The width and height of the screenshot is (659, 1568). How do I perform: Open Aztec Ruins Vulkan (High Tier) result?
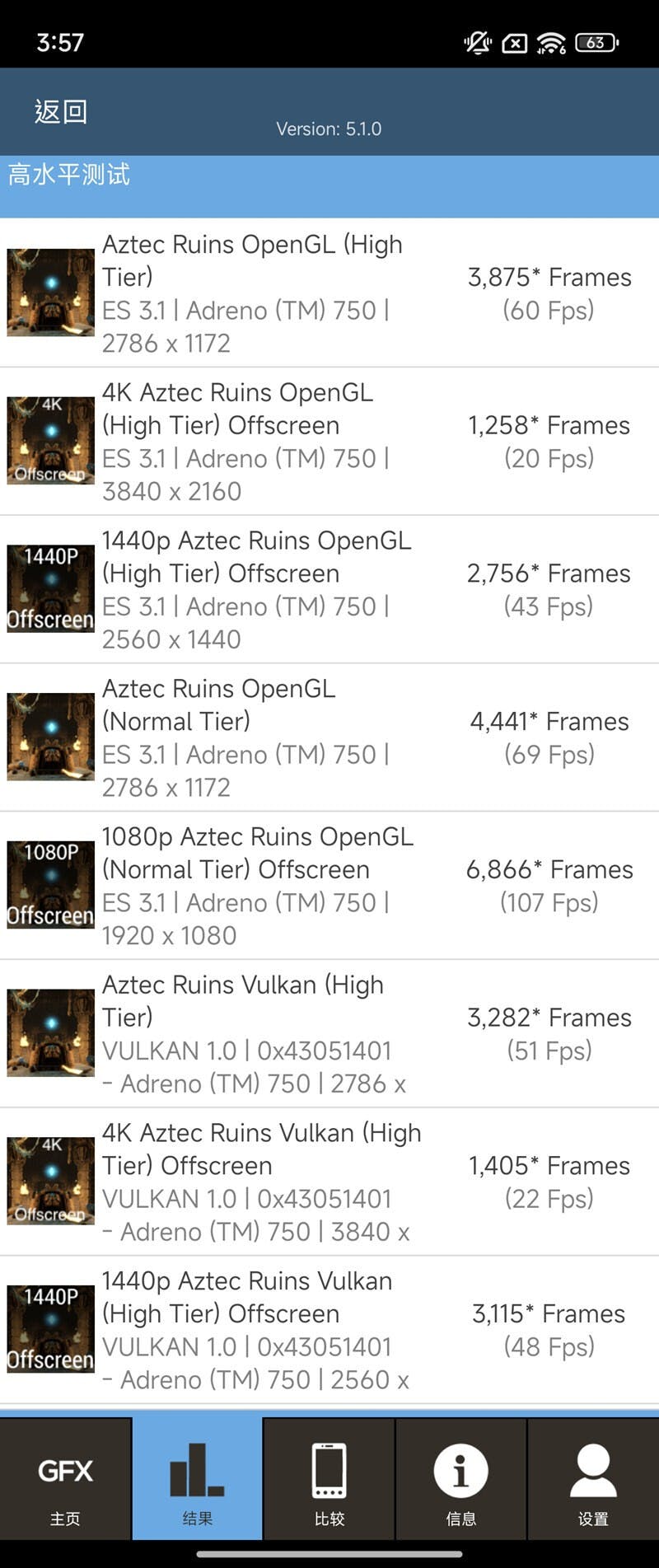[329, 1034]
